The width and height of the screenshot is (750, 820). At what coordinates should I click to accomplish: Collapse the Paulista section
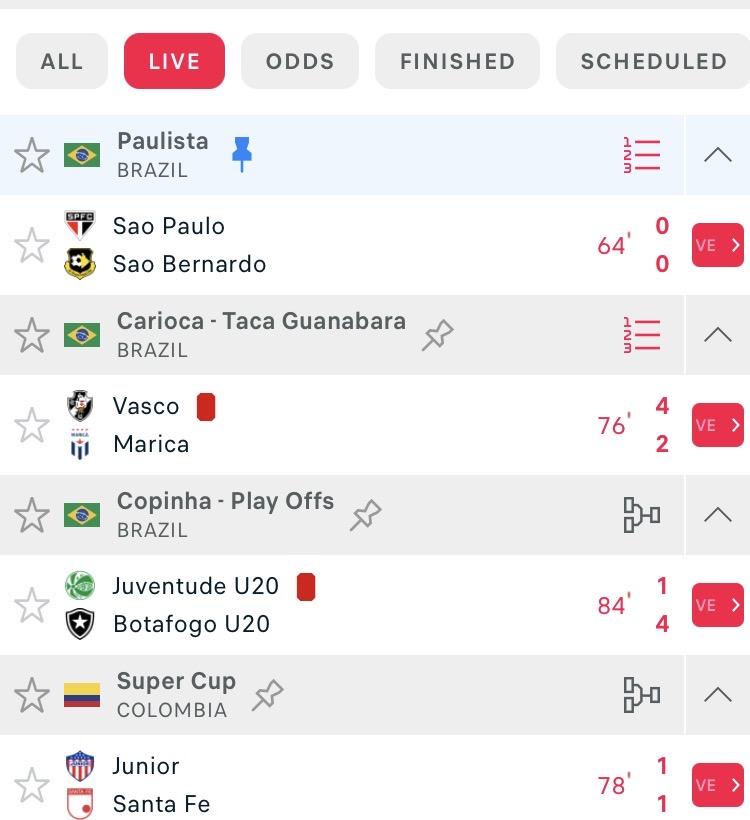(x=717, y=155)
